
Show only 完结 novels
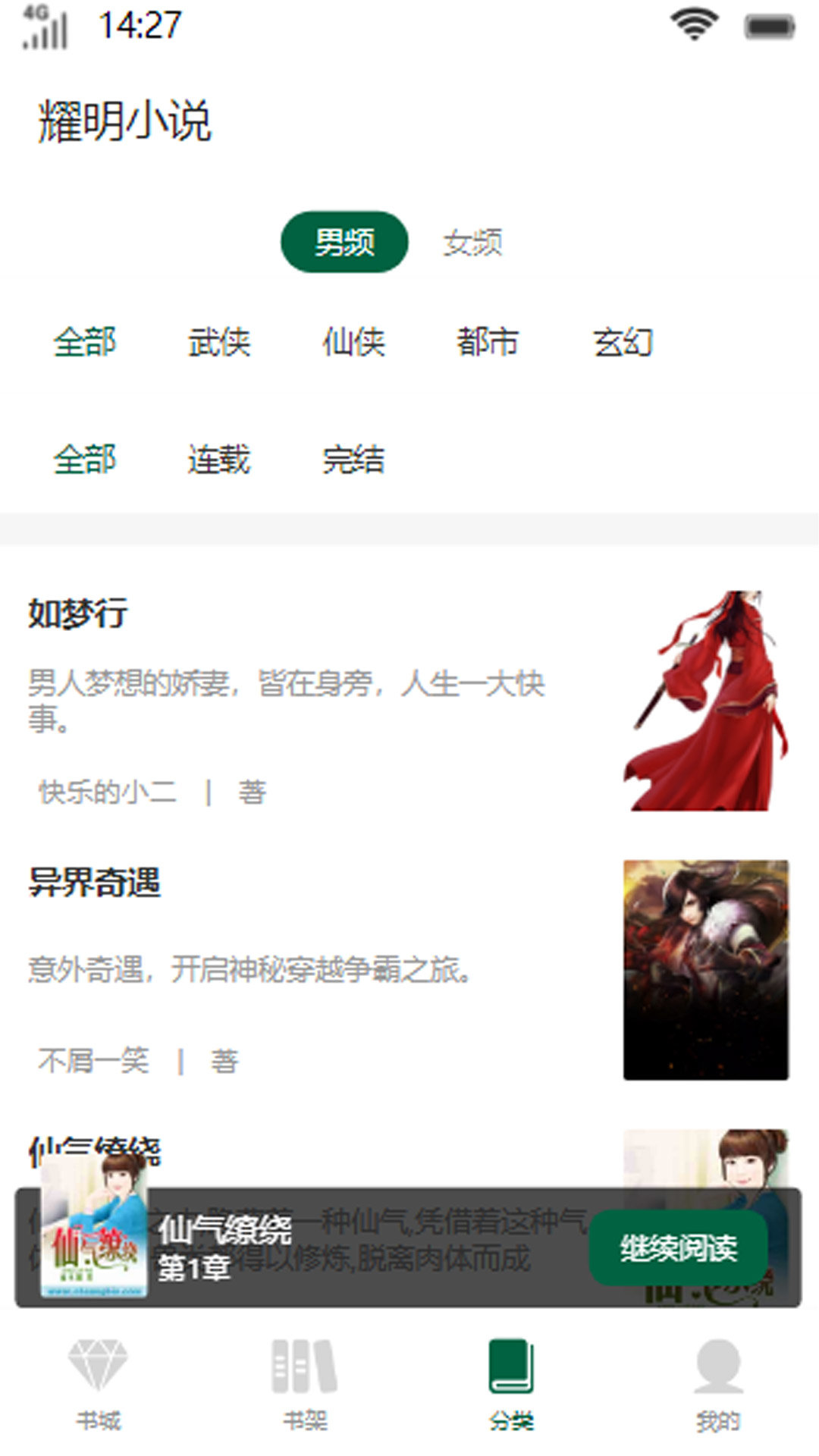pos(353,460)
